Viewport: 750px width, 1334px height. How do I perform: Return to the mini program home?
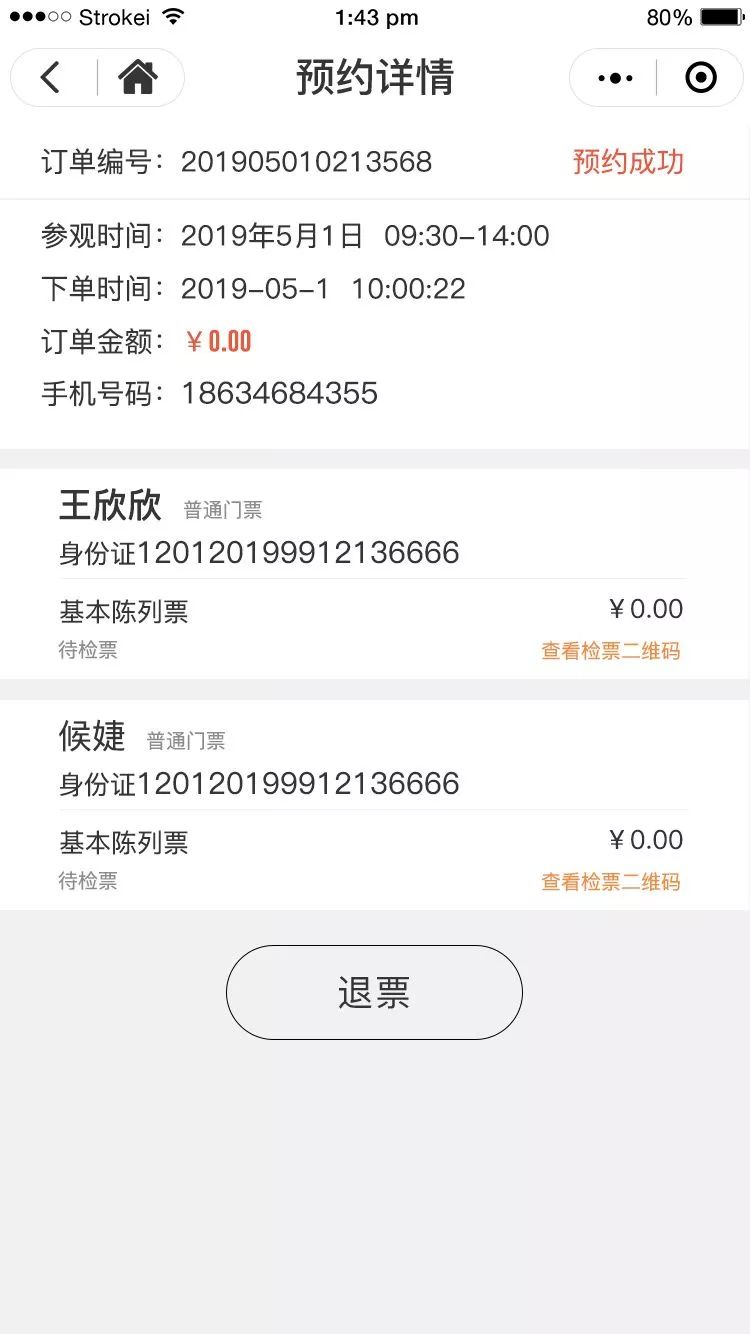pos(138,77)
